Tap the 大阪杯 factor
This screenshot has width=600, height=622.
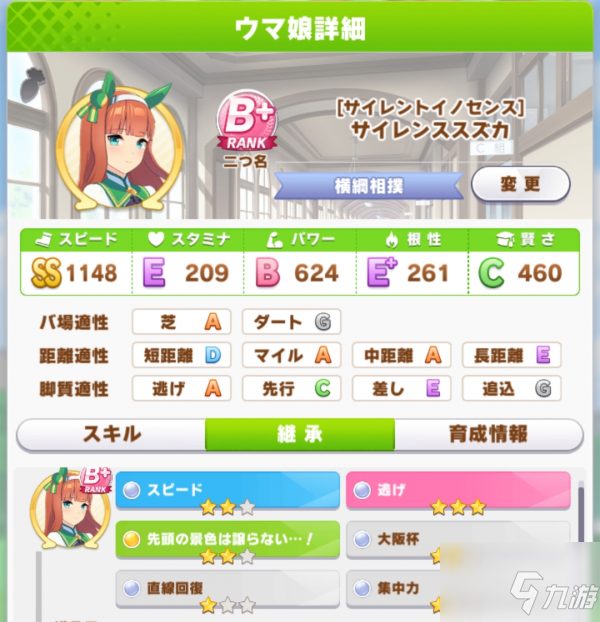click(x=458, y=540)
